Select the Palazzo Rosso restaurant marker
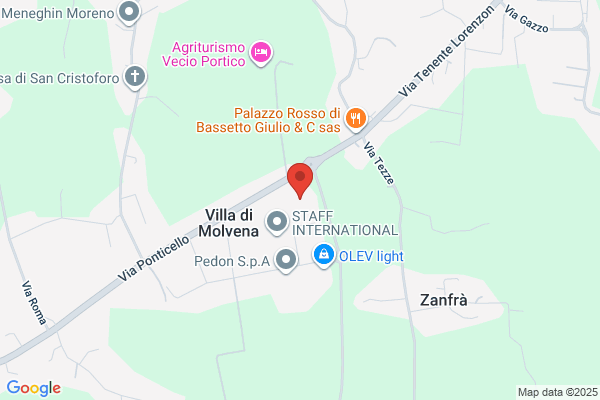This screenshot has height=400, width=600. 356,119
